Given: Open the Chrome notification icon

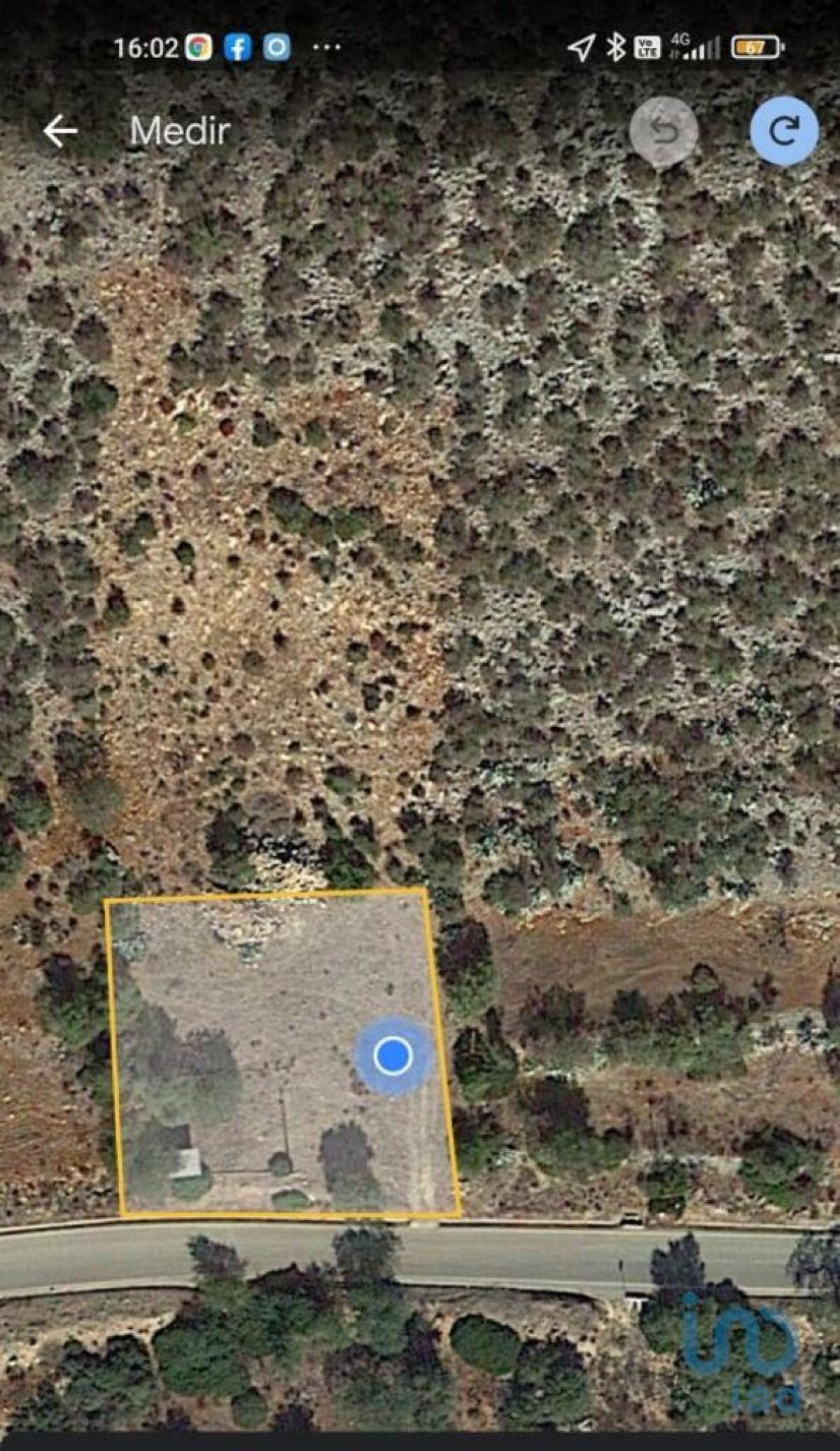Looking at the screenshot, I should tap(199, 47).
